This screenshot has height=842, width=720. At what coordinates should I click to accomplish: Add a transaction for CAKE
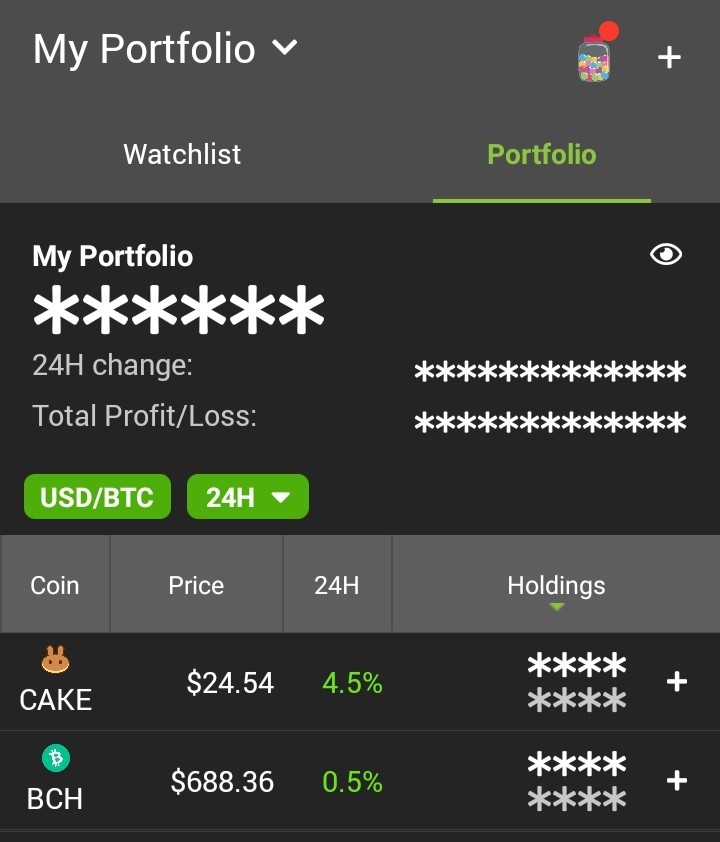[677, 681]
